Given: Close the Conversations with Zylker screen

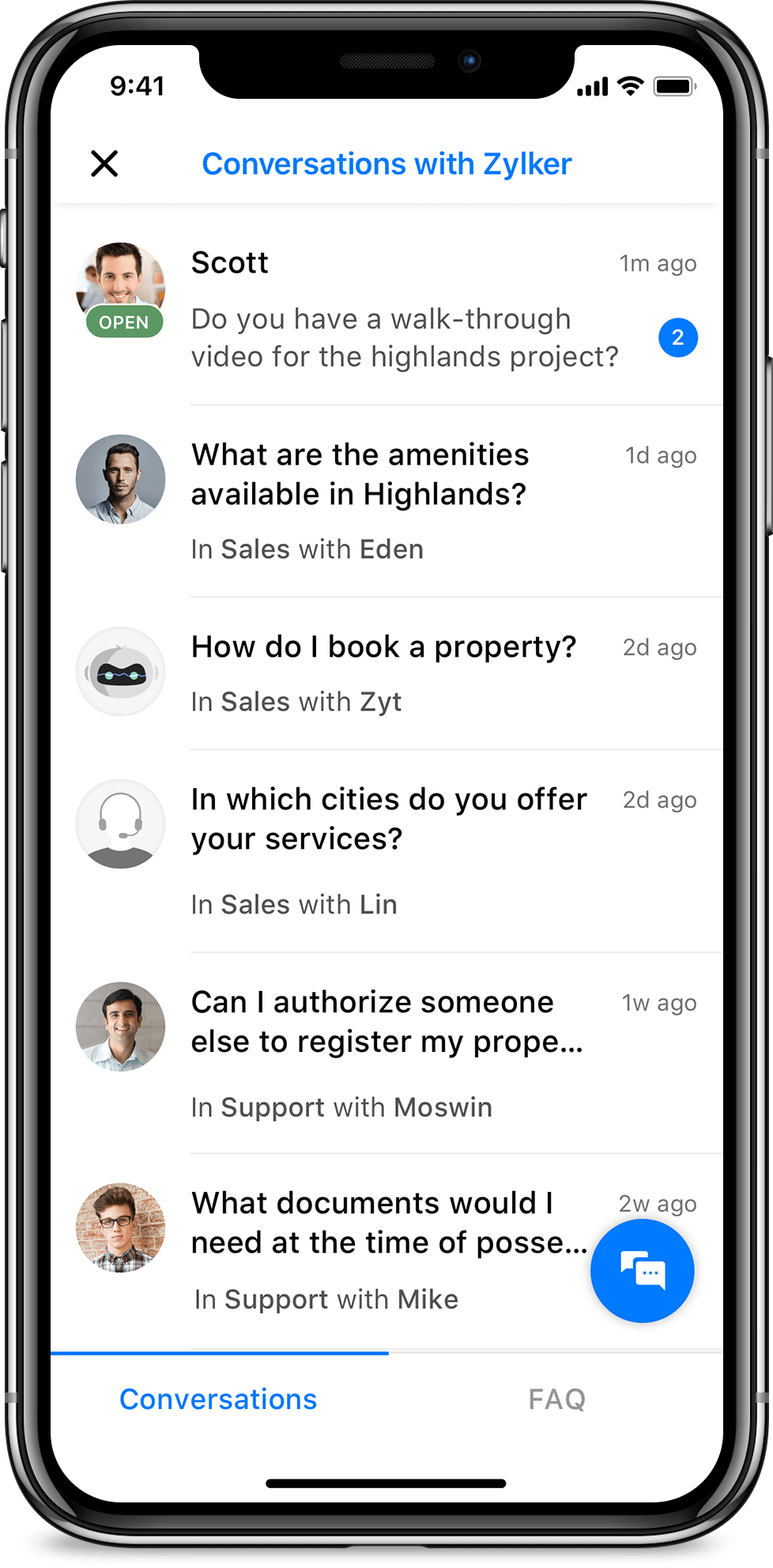Looking at the screenshot, I should (x=104, y=164).
